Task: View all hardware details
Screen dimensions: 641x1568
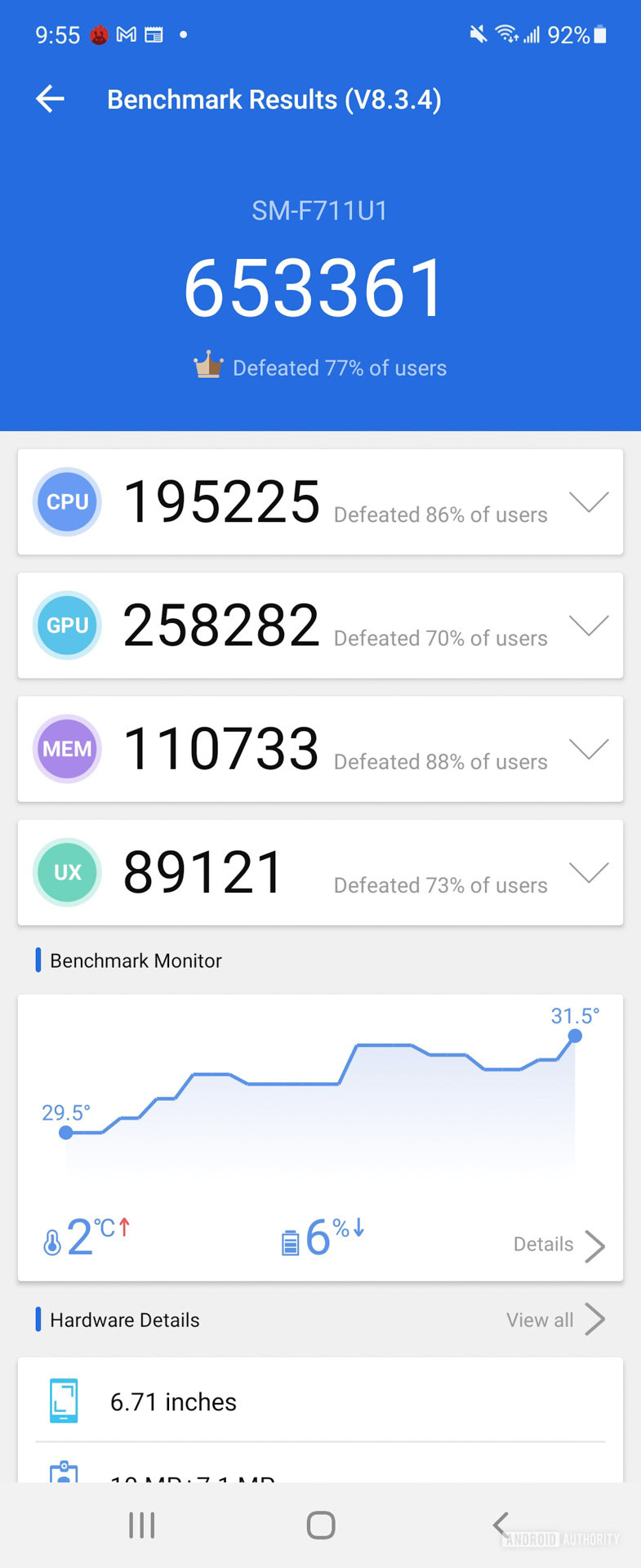Action: [555, 1320]
